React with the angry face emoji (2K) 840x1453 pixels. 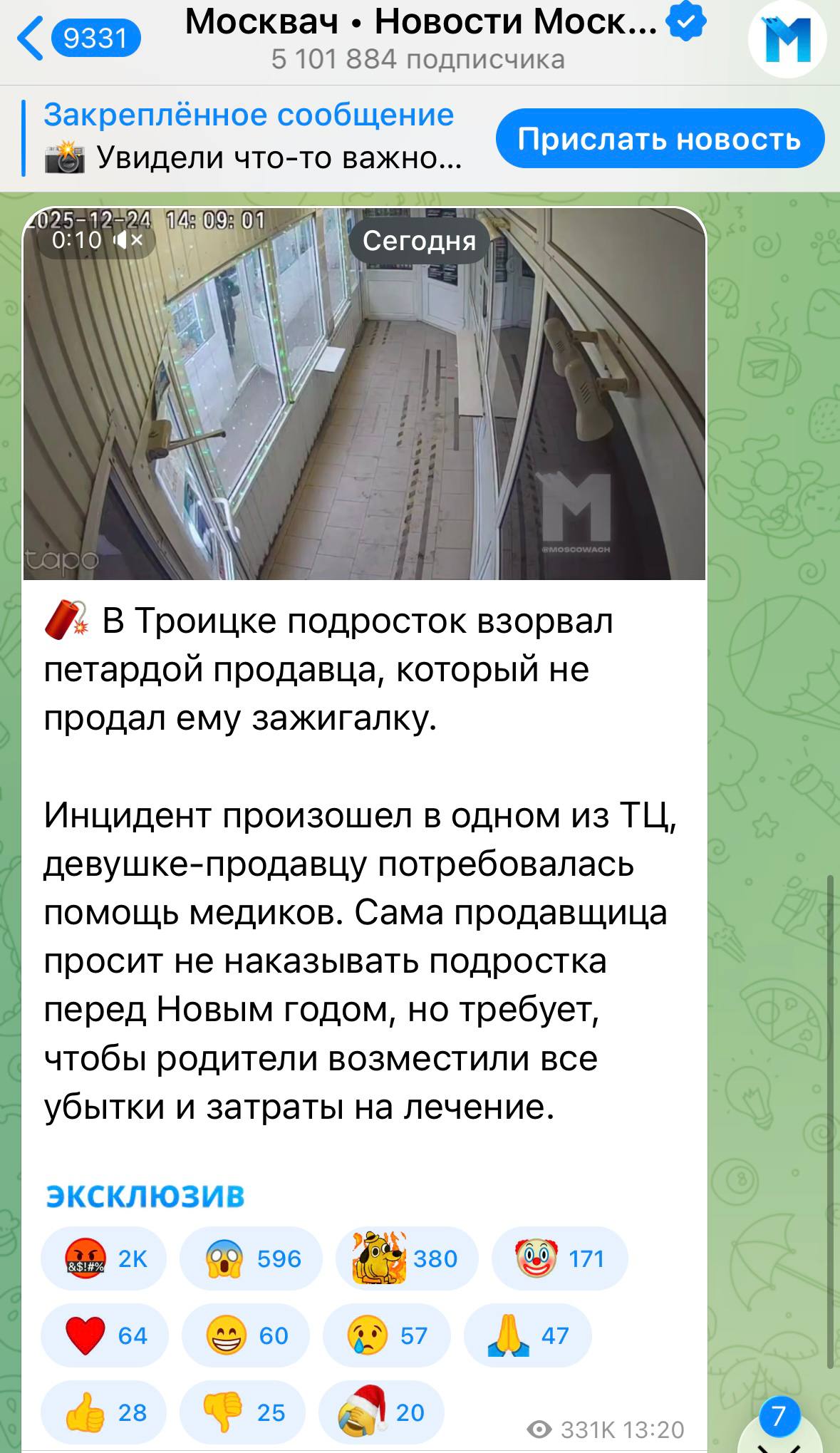[x=104, y=1258]
